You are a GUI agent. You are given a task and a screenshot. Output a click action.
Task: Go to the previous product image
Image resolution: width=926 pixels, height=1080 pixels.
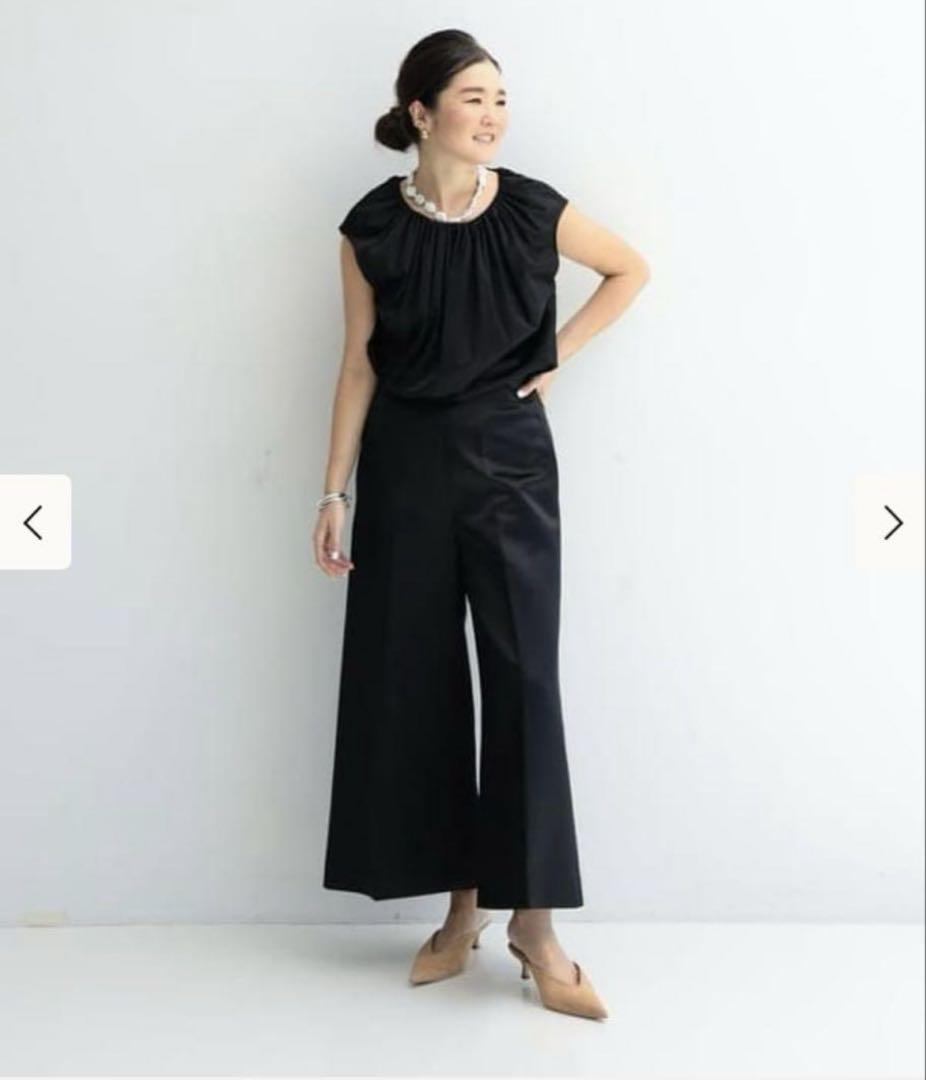pos(34,522)
